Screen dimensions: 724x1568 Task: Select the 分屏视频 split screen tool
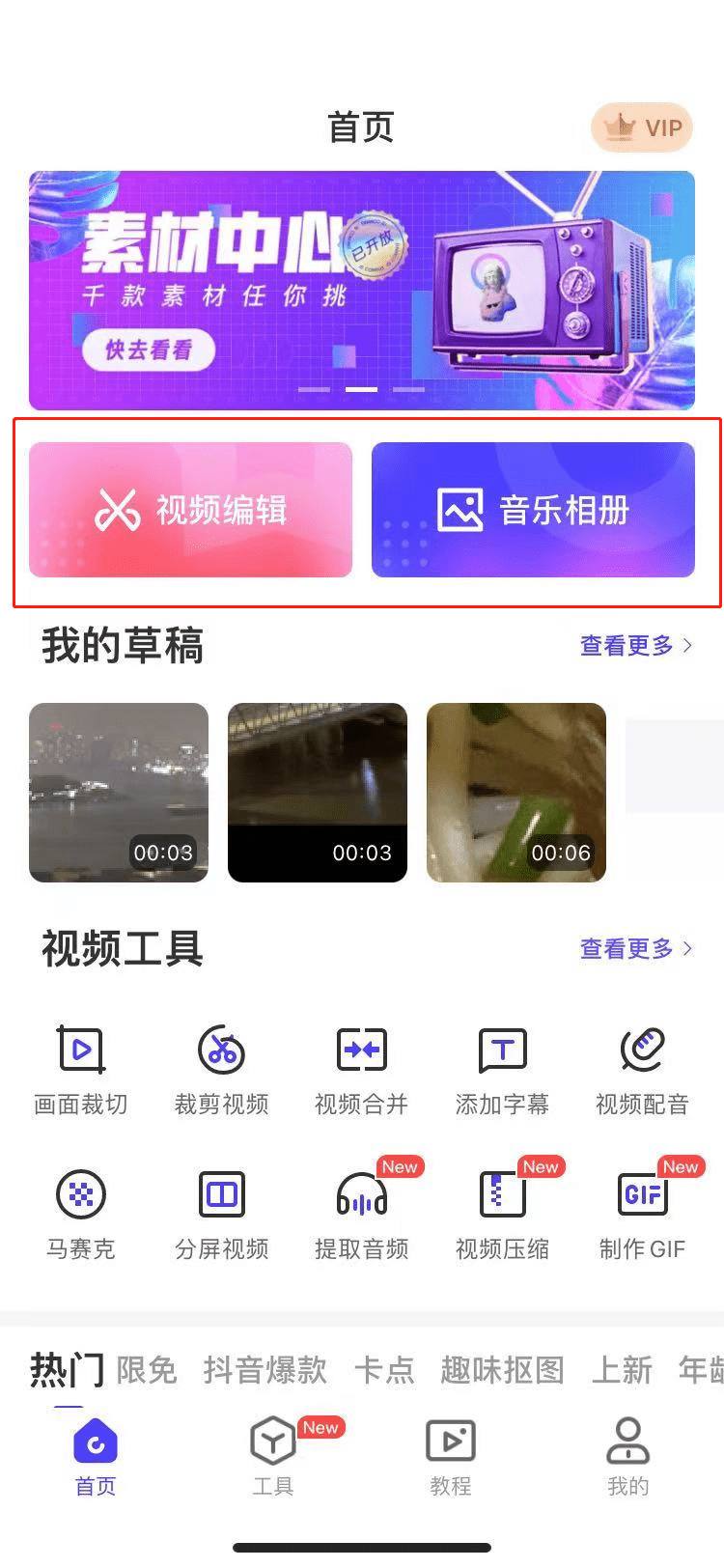point(221,1210)
